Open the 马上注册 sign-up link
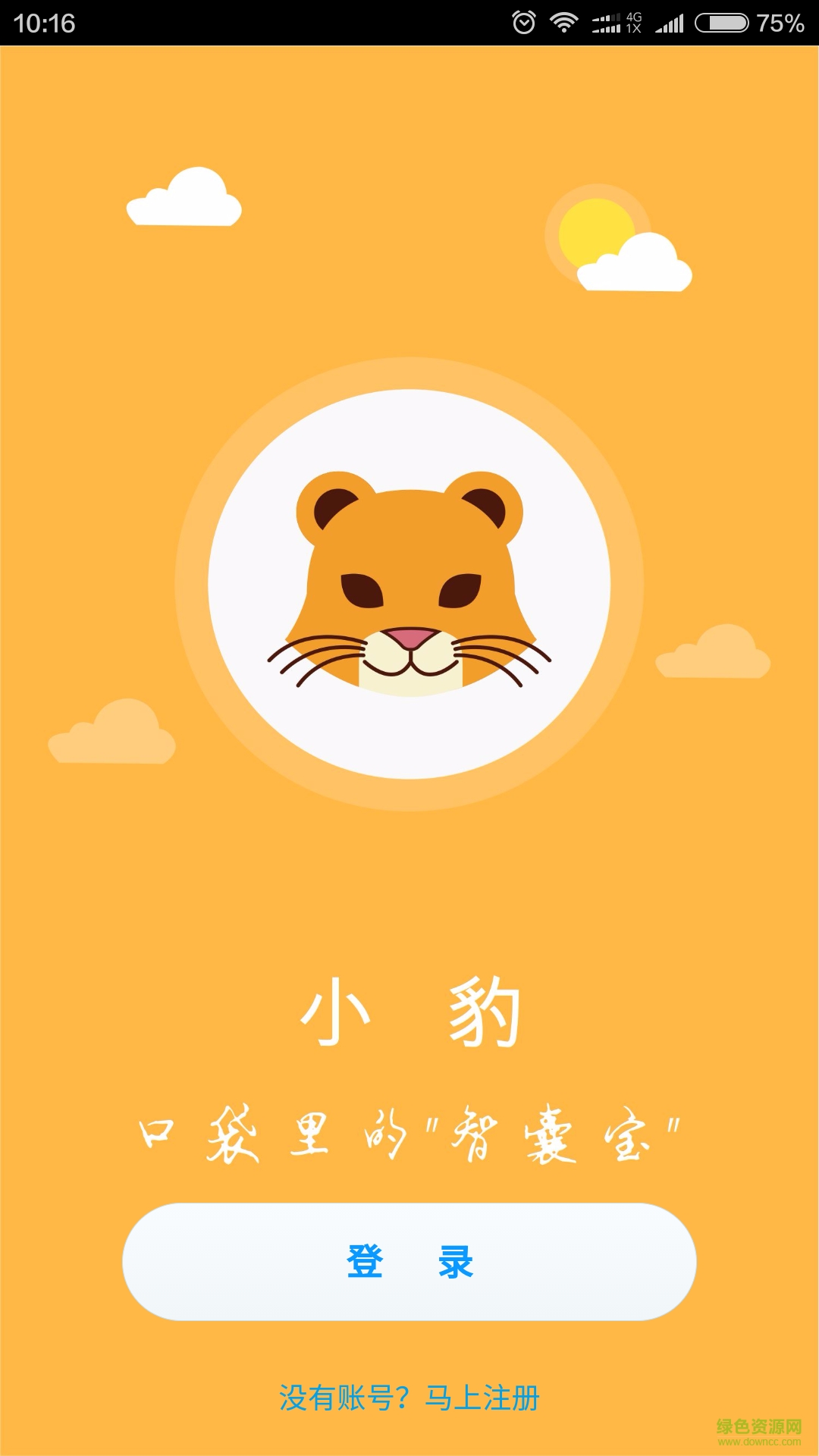819x1456 pixels. click(482, 1398)
